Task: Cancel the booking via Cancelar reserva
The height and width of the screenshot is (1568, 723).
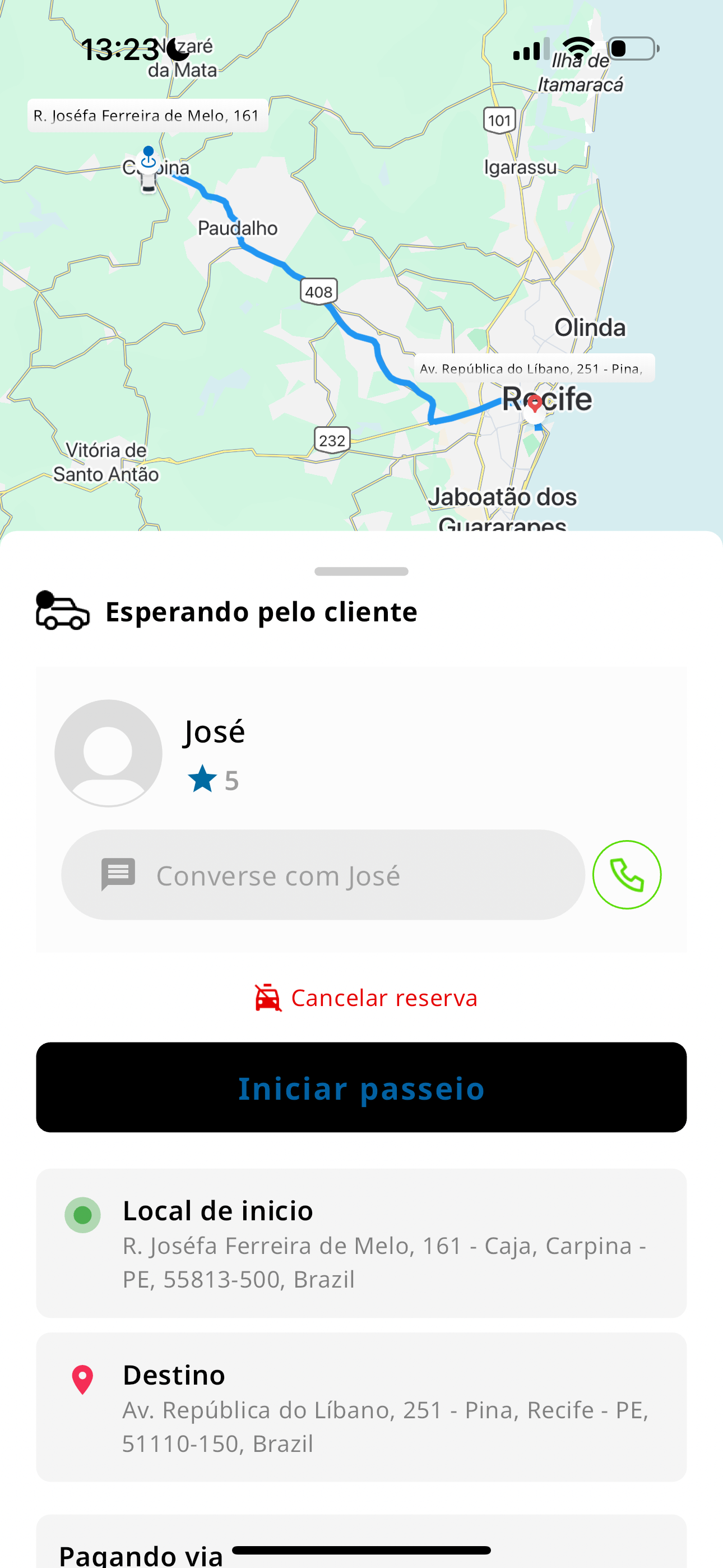Action: point(366,998)
